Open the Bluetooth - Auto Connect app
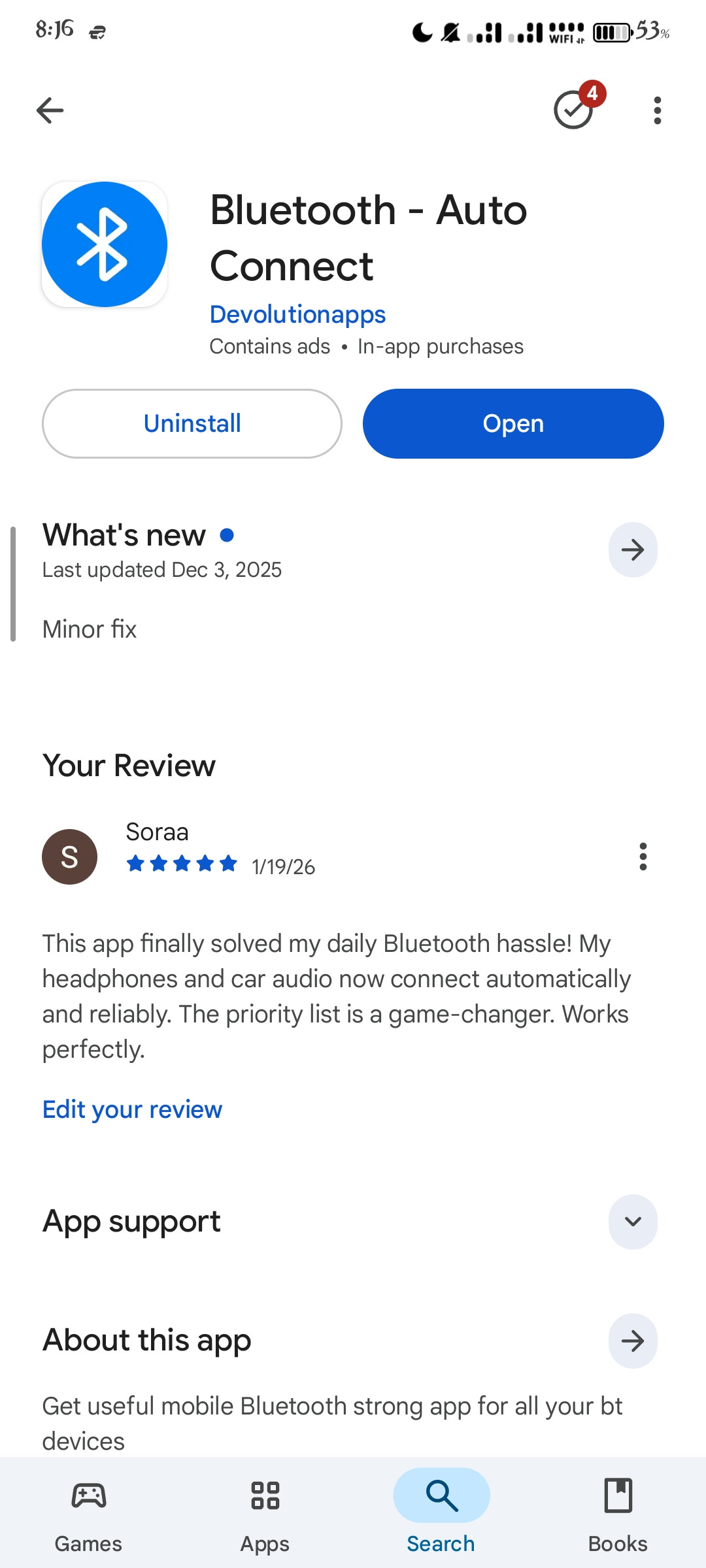This screenshot has width=706, height=1568. (x=513, y=424)
